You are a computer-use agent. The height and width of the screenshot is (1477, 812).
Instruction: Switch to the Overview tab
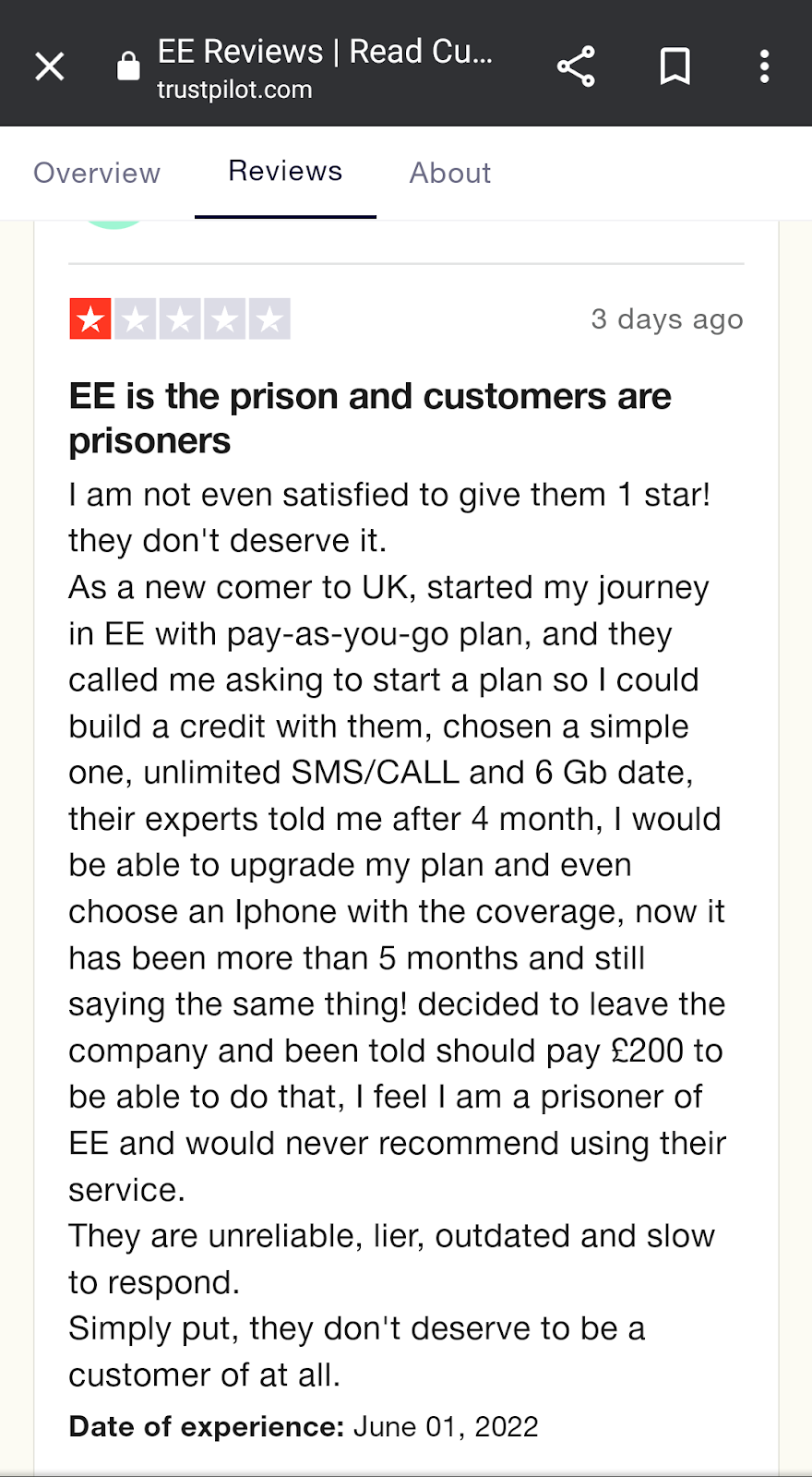pyautogui.click(x=97, y=173)
